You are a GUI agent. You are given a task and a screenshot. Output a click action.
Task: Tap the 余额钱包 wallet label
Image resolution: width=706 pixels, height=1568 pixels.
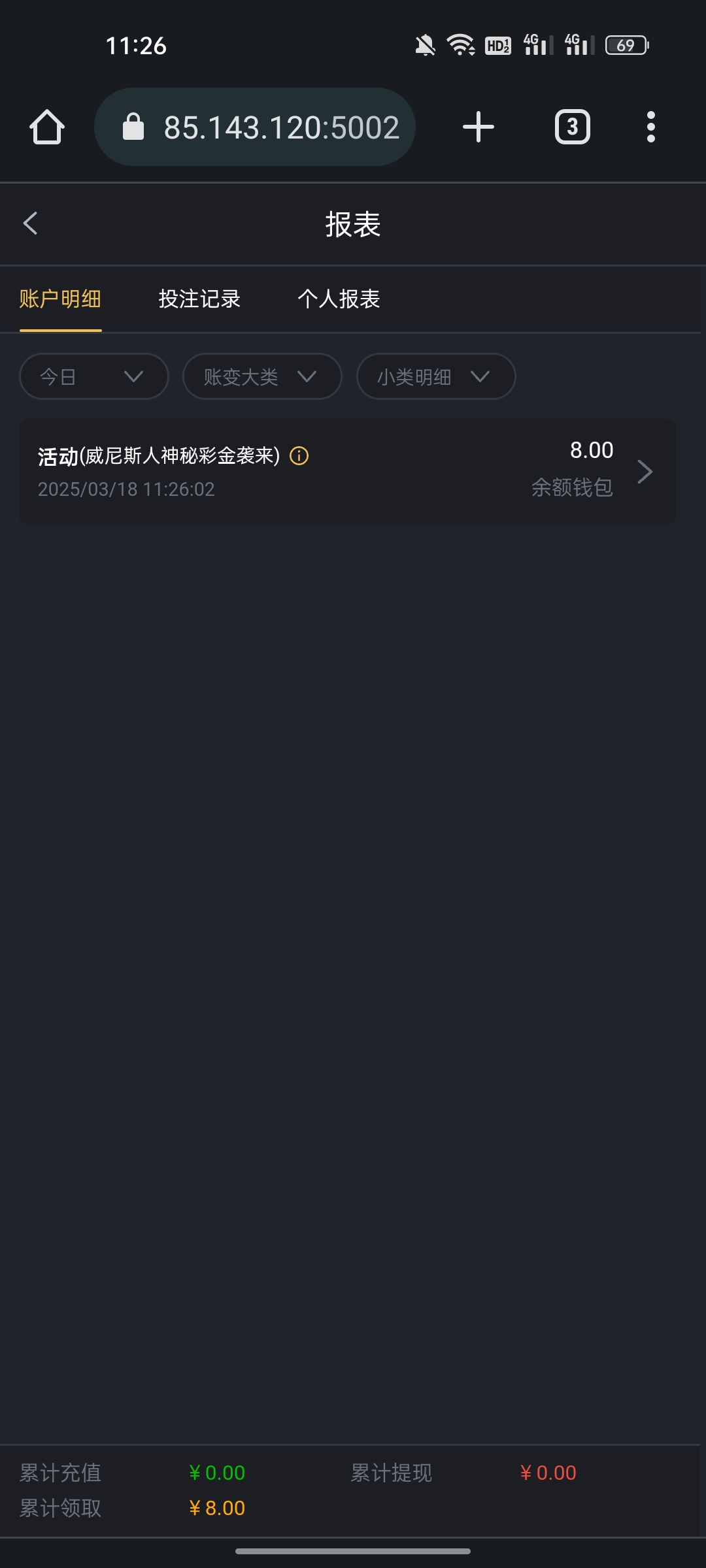(x=573, y=489)
